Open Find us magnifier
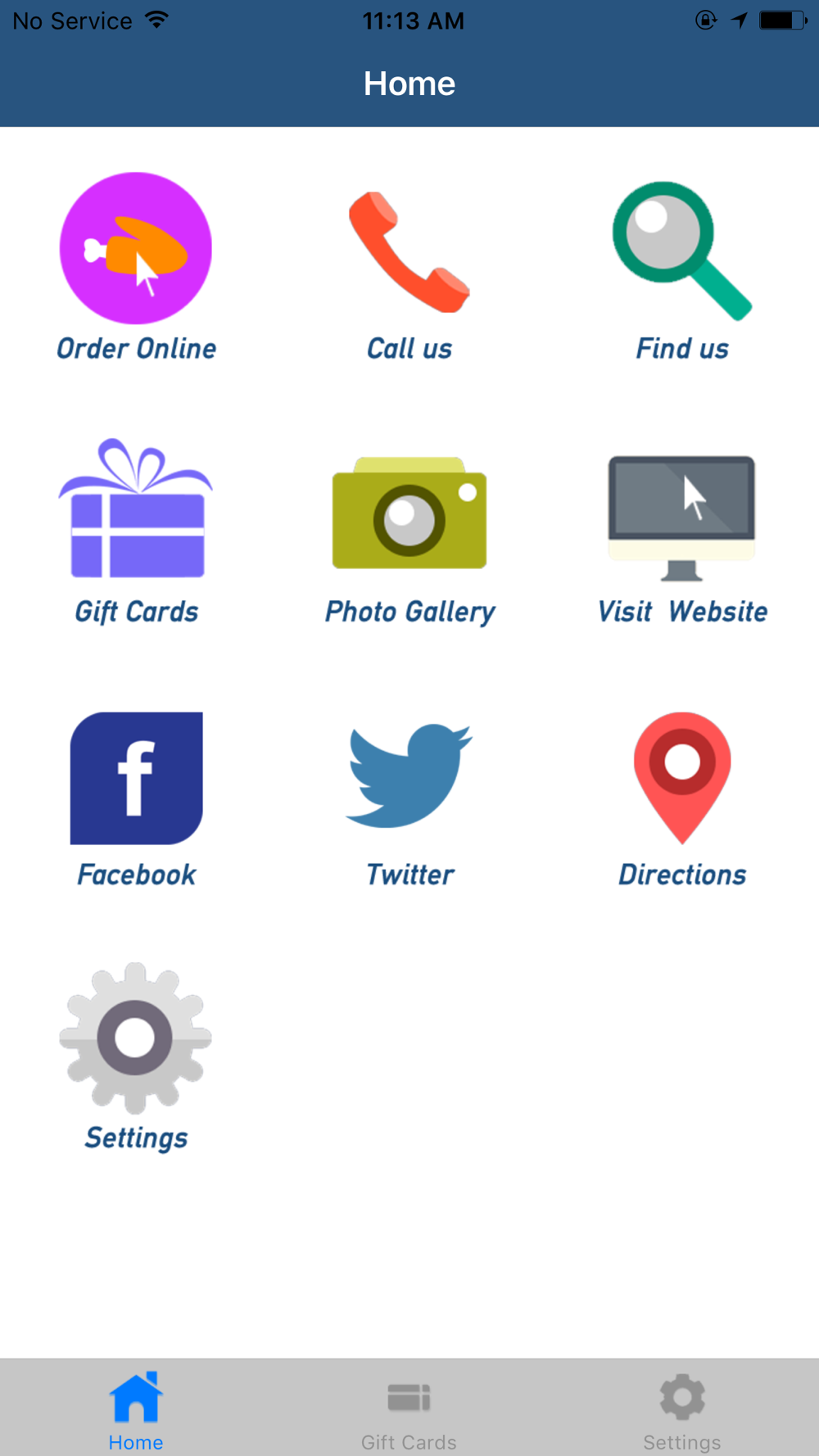 (x=682, y=251)
